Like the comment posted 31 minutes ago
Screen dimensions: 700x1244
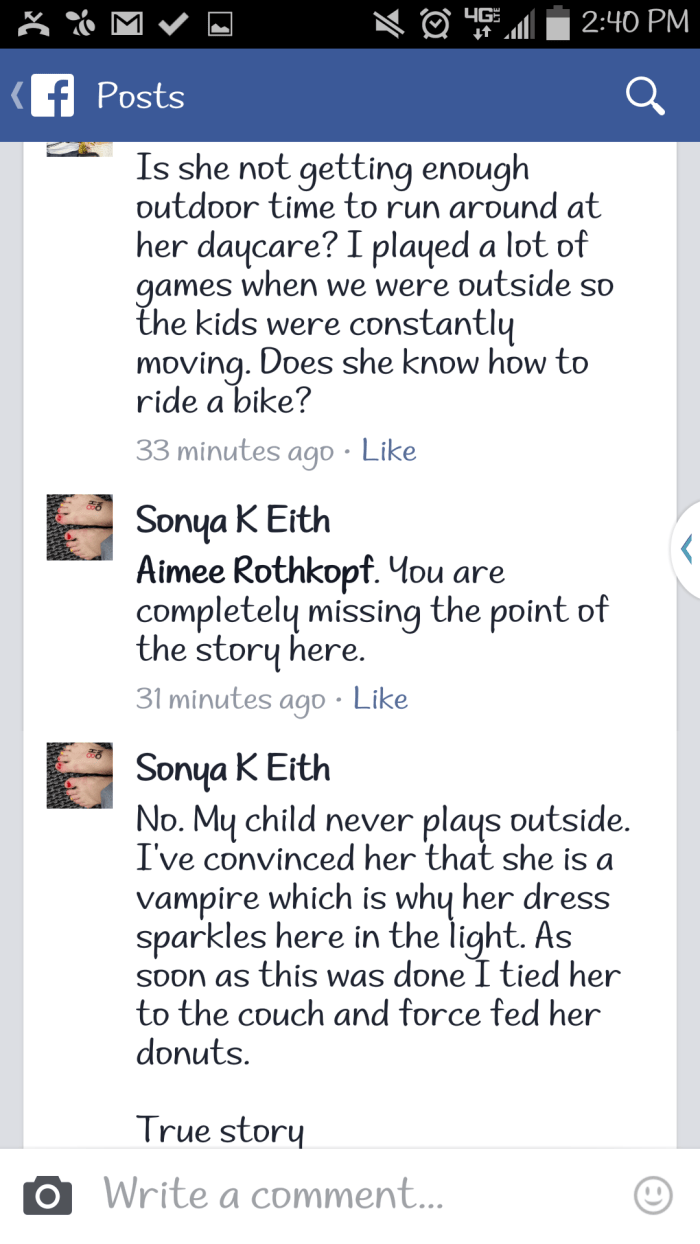381,699
